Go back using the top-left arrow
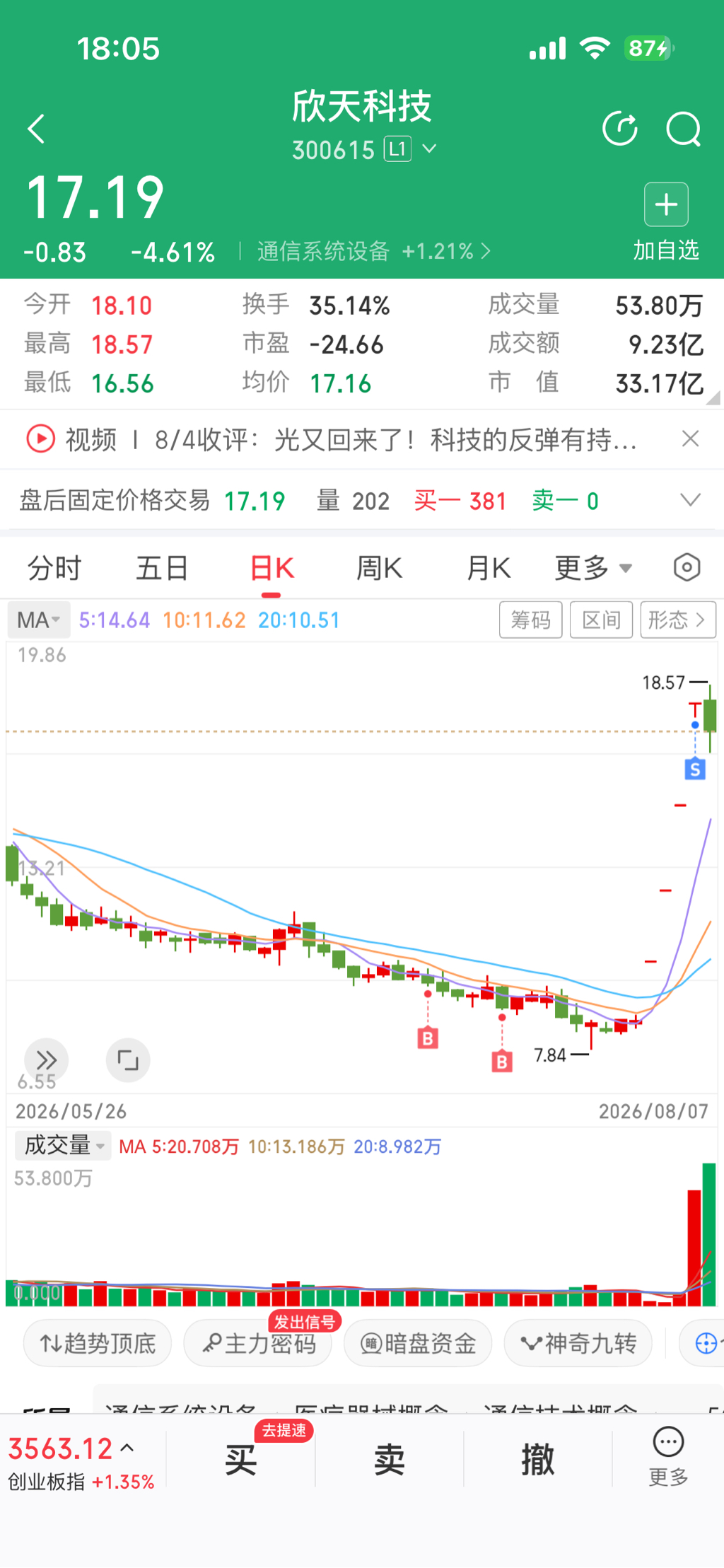 36,129
